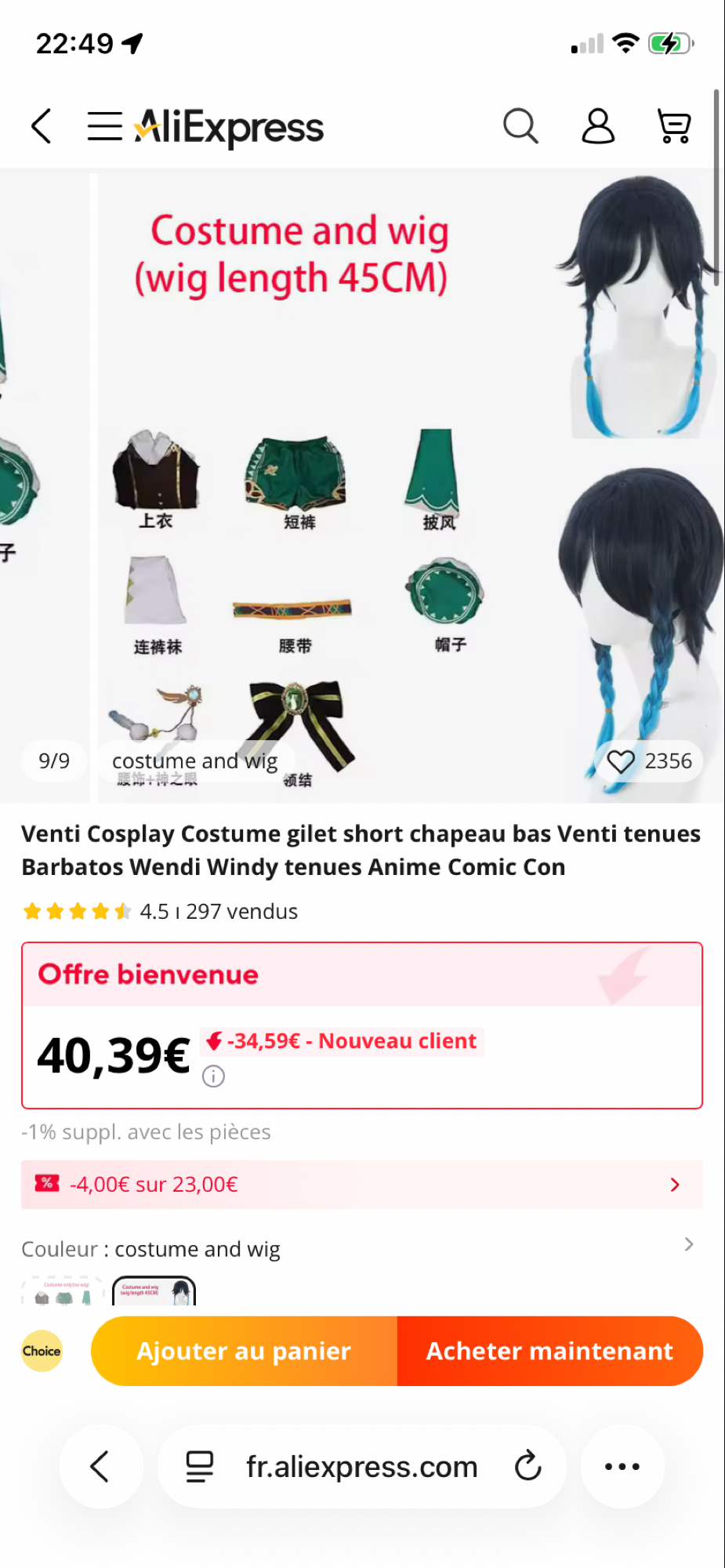This screenshot has height=1568, width=725.
Task: Expand the Couleur options
Action: [x=688, y=1245]
